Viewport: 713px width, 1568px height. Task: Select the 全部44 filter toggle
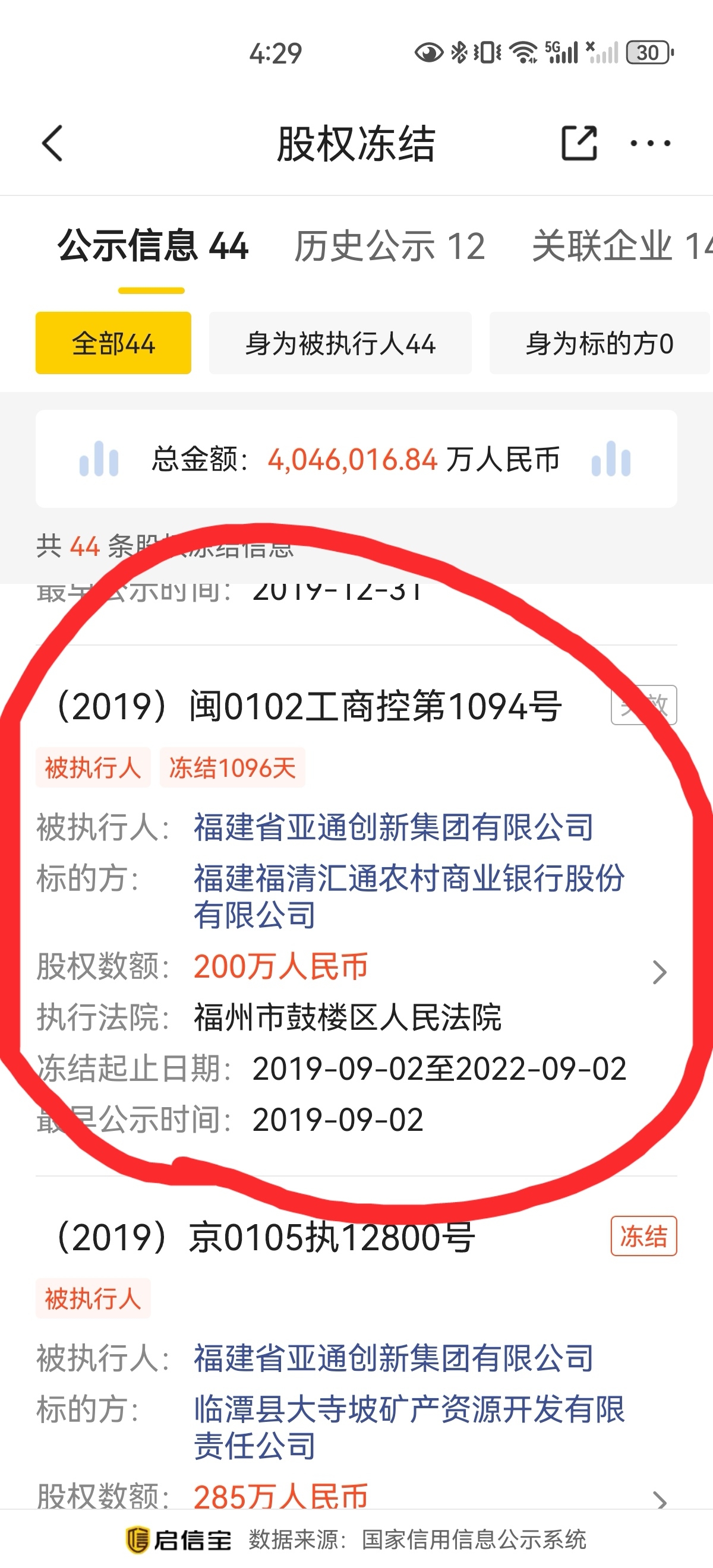coord(113,343)
